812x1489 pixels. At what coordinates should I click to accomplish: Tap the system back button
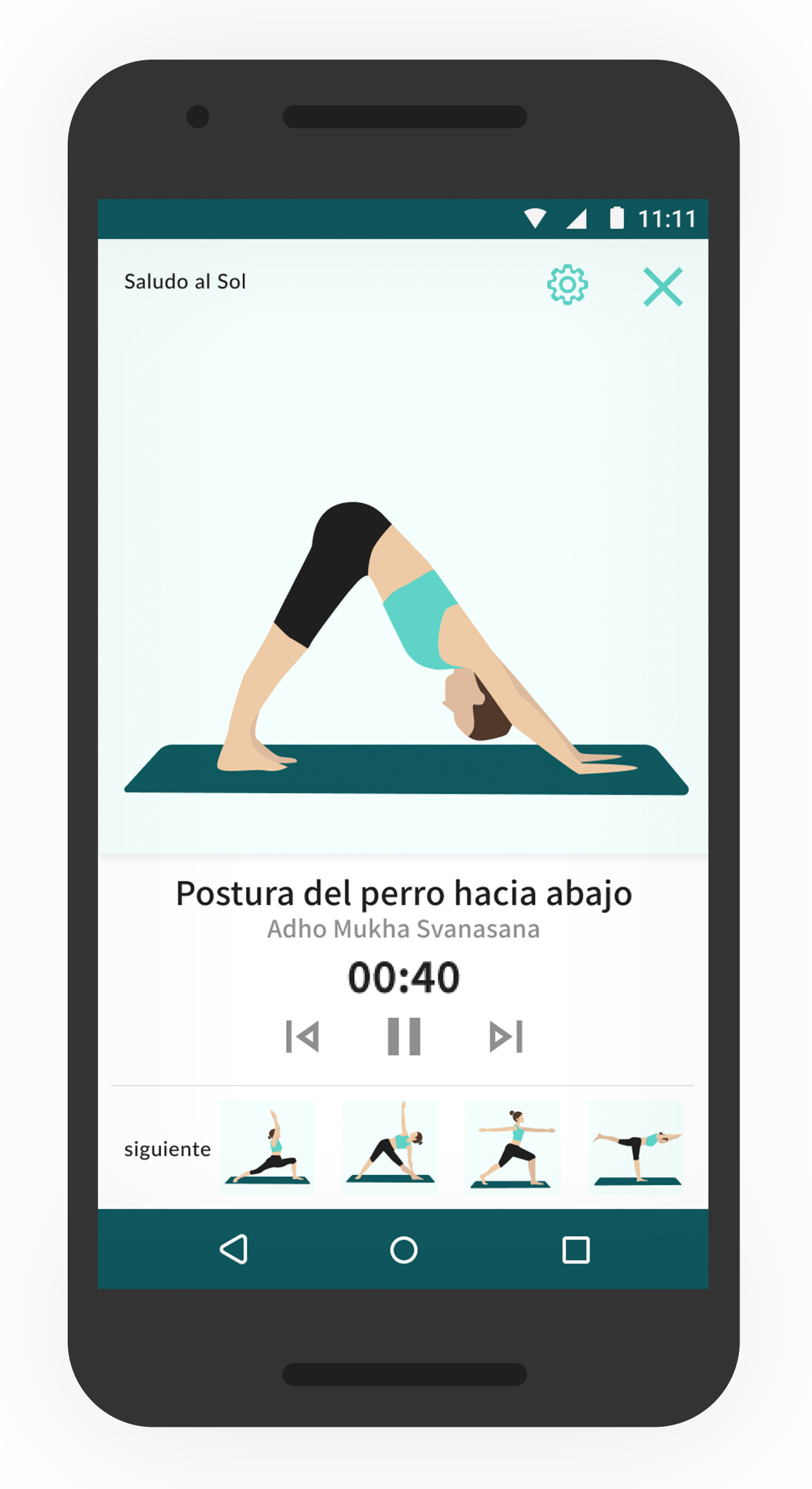(234, 1249)
